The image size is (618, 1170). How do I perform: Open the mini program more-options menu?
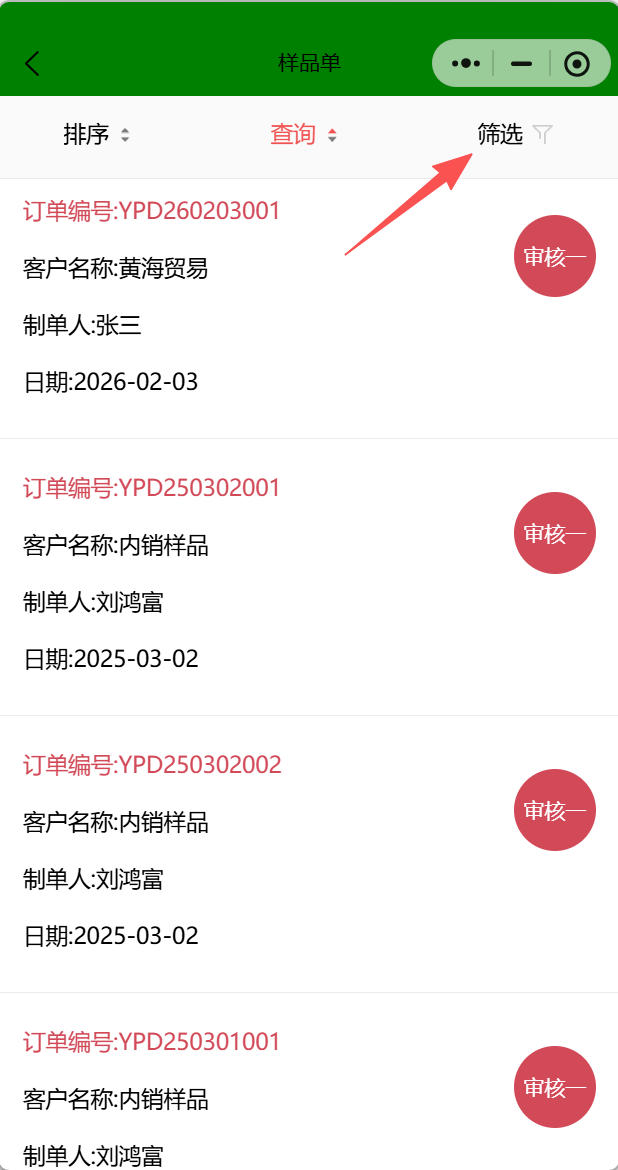click(x=466, y=64)
